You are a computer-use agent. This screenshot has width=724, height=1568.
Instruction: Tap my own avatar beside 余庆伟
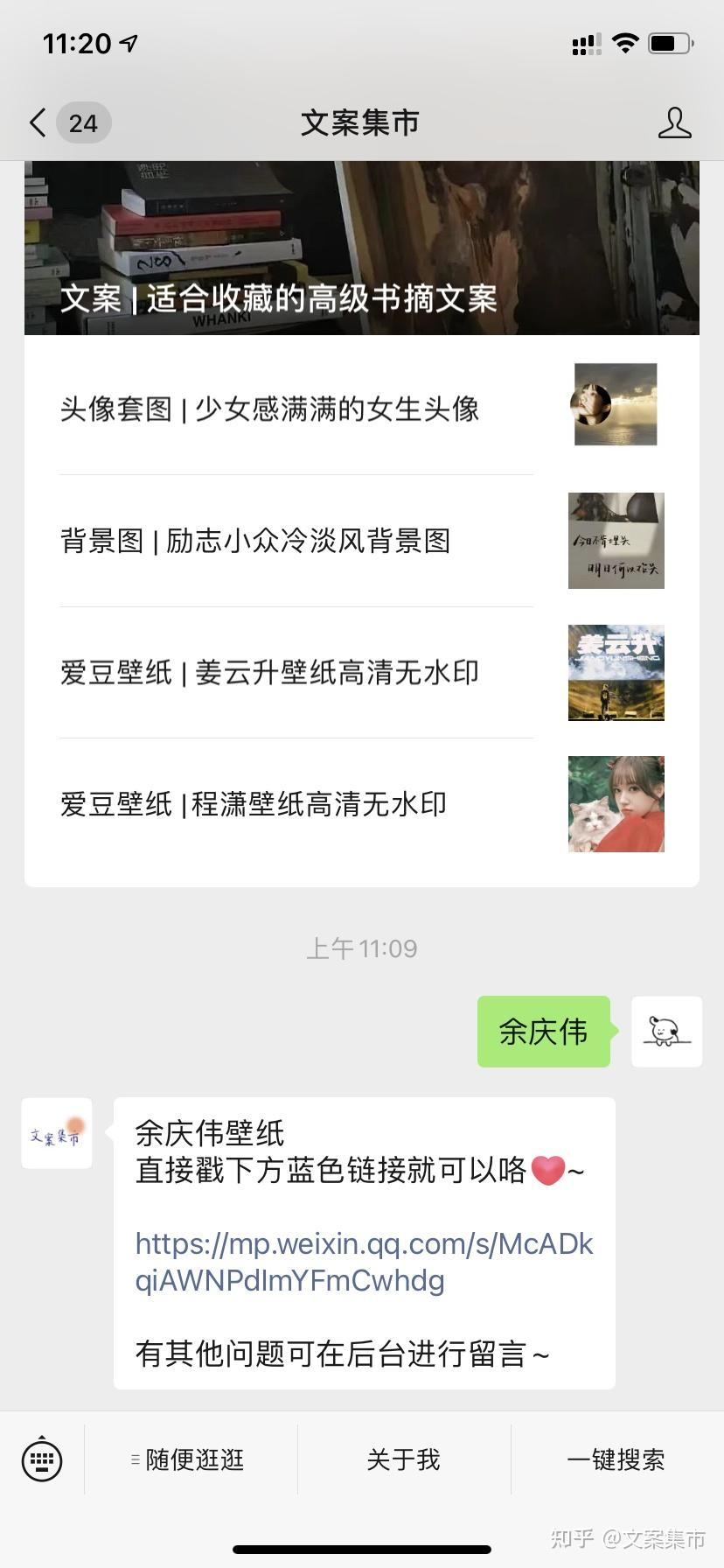pyautogui.click(x=667, y=1032)
